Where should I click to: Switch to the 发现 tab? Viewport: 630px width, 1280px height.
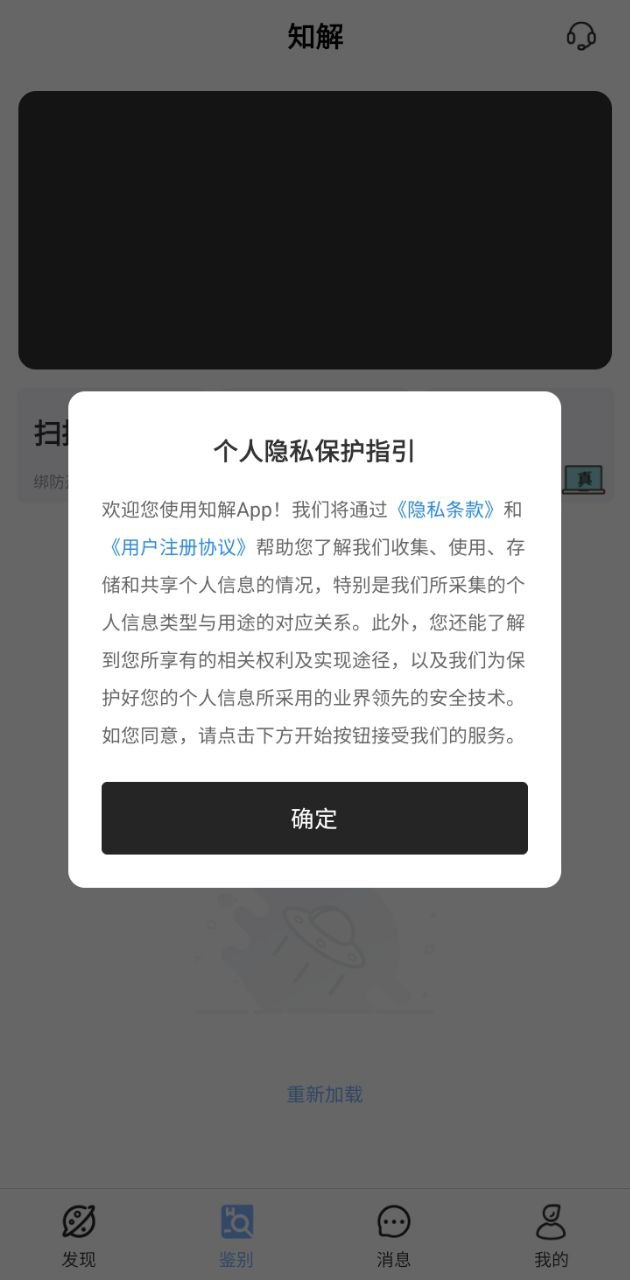click(79, 1236)
